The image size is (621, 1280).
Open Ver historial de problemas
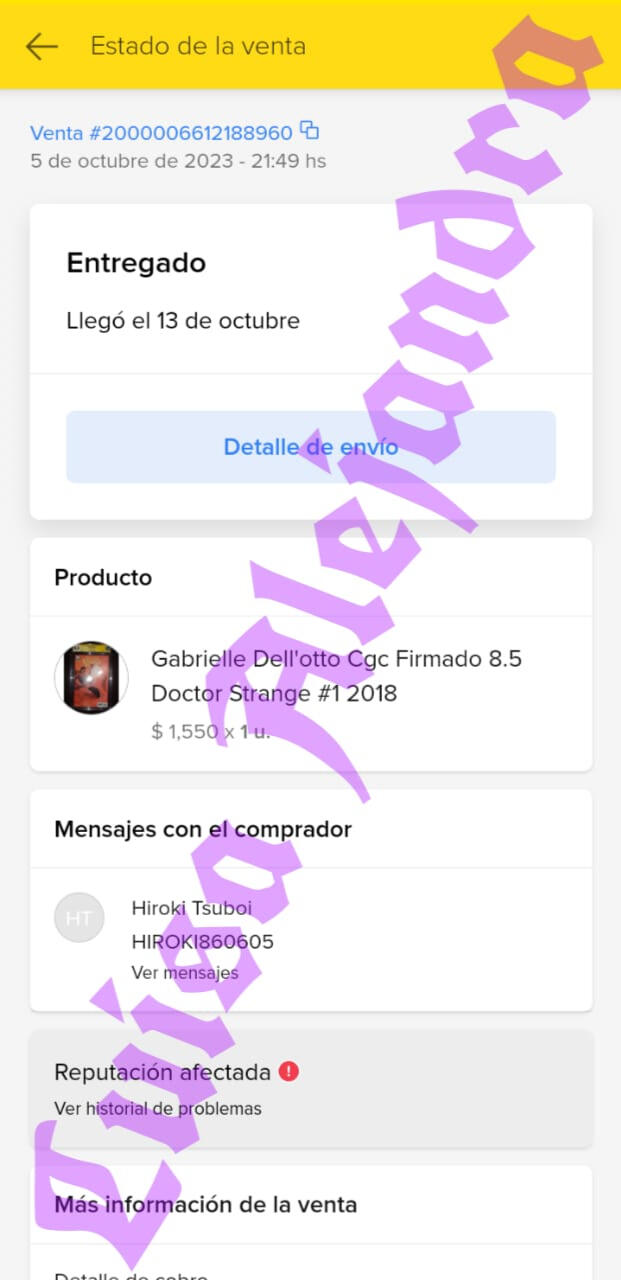point(158,1108)
